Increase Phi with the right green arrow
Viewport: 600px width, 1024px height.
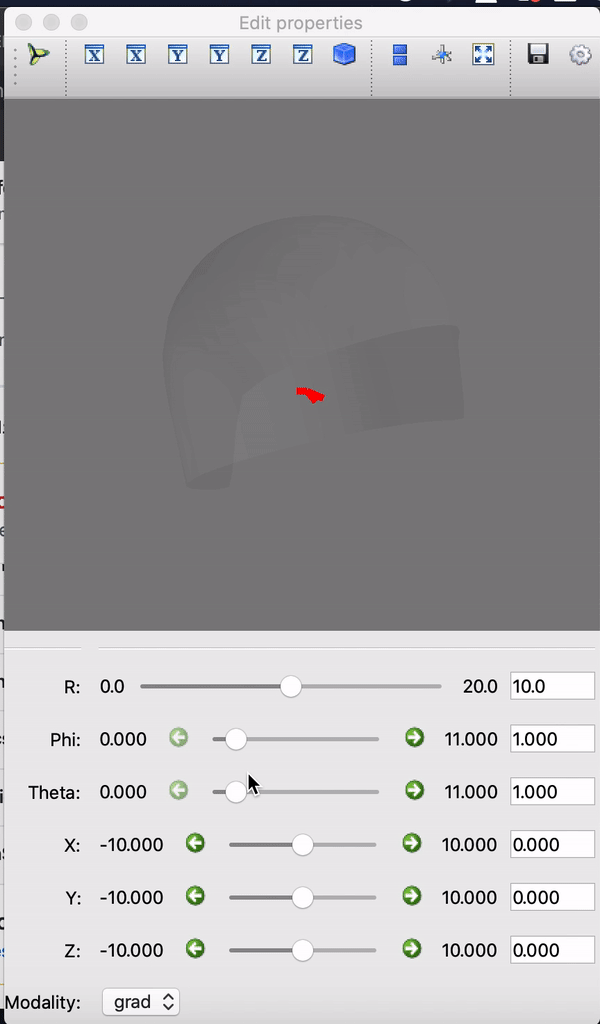click(x=415, y=738)
